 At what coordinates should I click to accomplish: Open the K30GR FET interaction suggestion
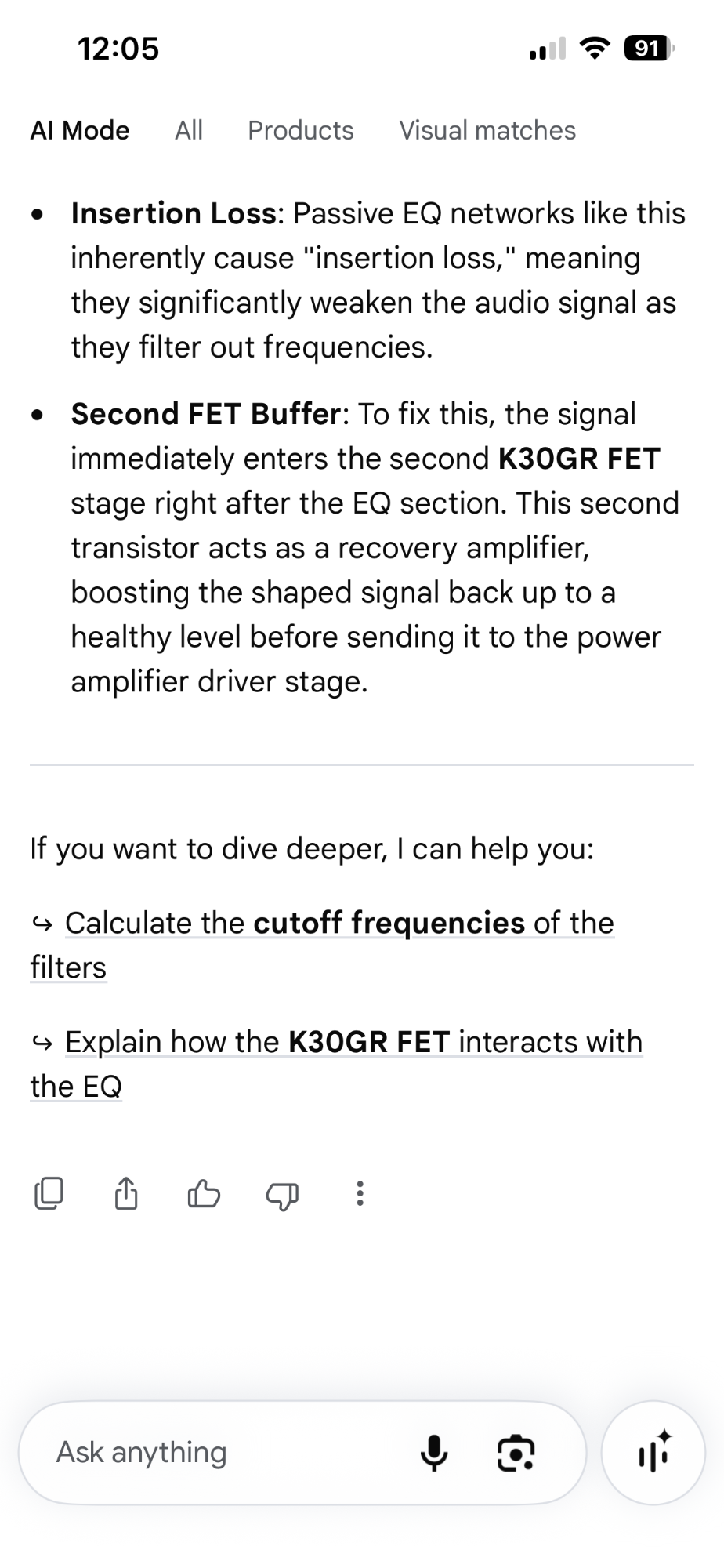[337, 1064]
